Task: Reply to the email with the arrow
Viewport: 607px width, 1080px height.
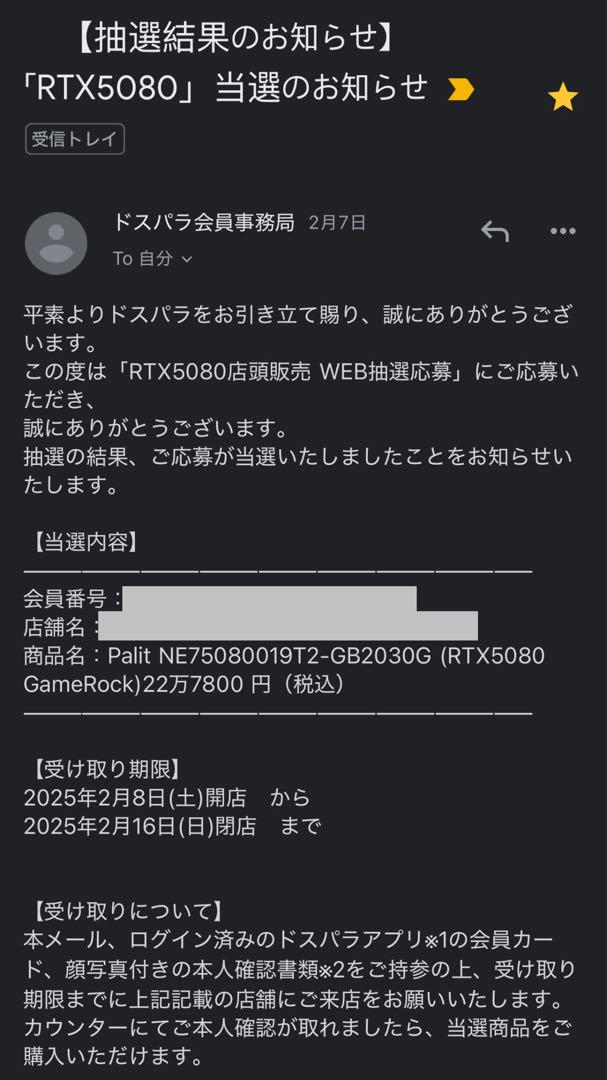Action: [x=495, y=231]
